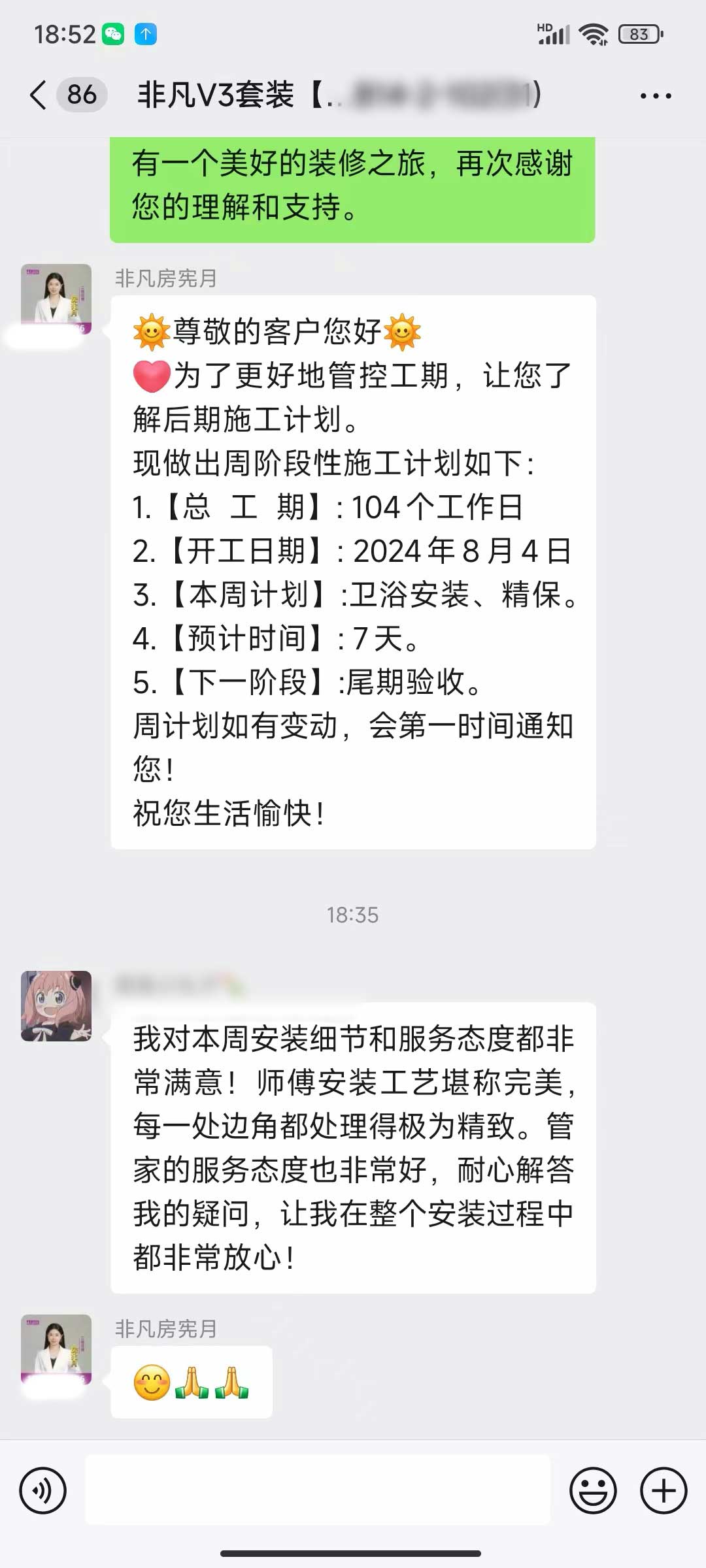706x1568 pixels.
Task: Open the anime-avatar member's profile
Action: (x=56, y=1005)
